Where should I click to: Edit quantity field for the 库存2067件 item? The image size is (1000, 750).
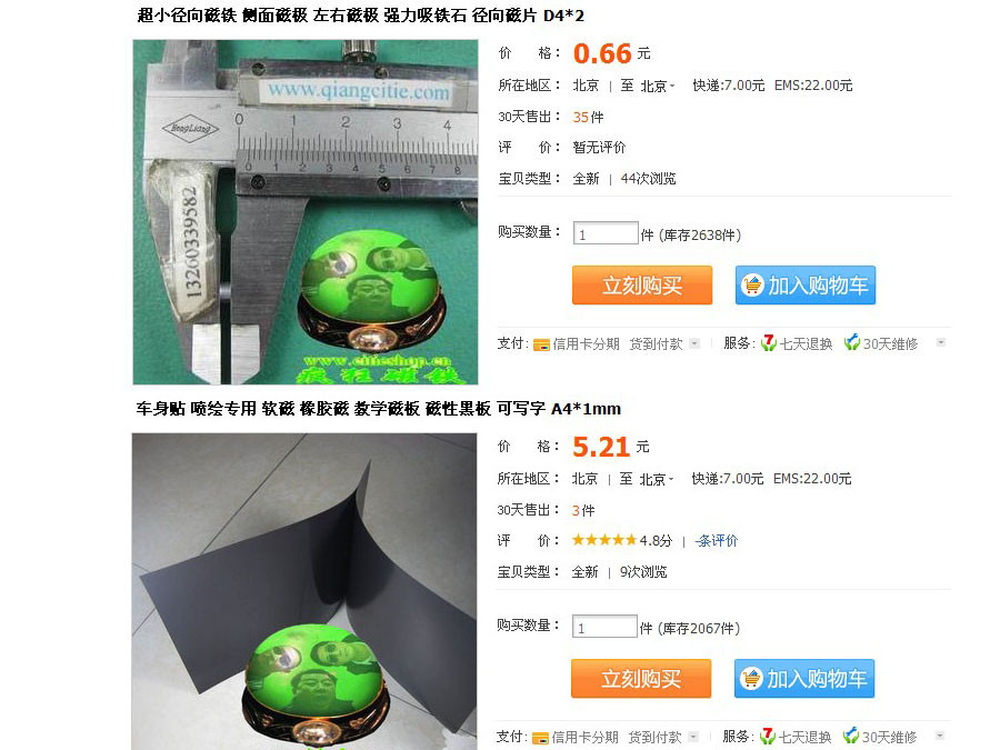(604, 627)
